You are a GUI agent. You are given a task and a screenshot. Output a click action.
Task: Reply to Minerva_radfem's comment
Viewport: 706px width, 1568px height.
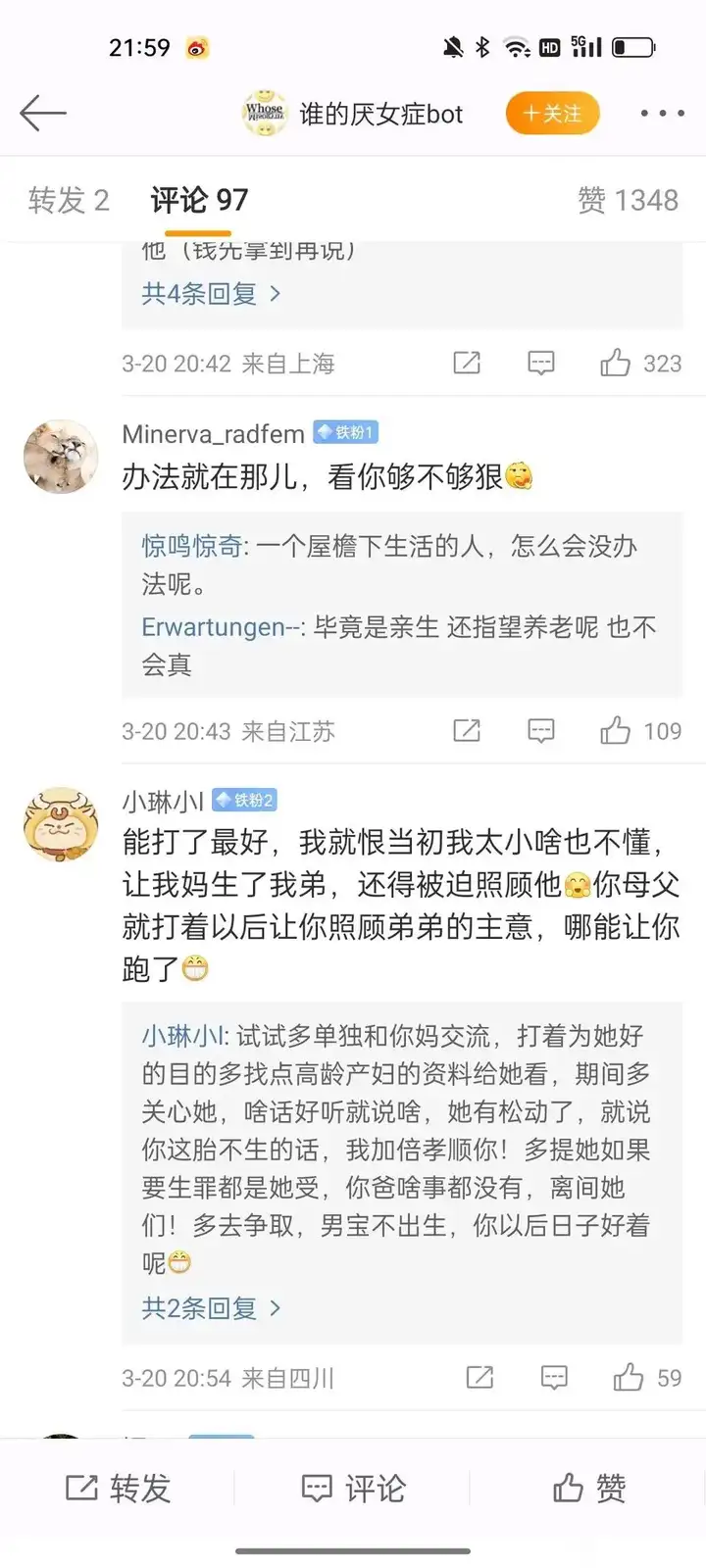(x=541, y=731)
